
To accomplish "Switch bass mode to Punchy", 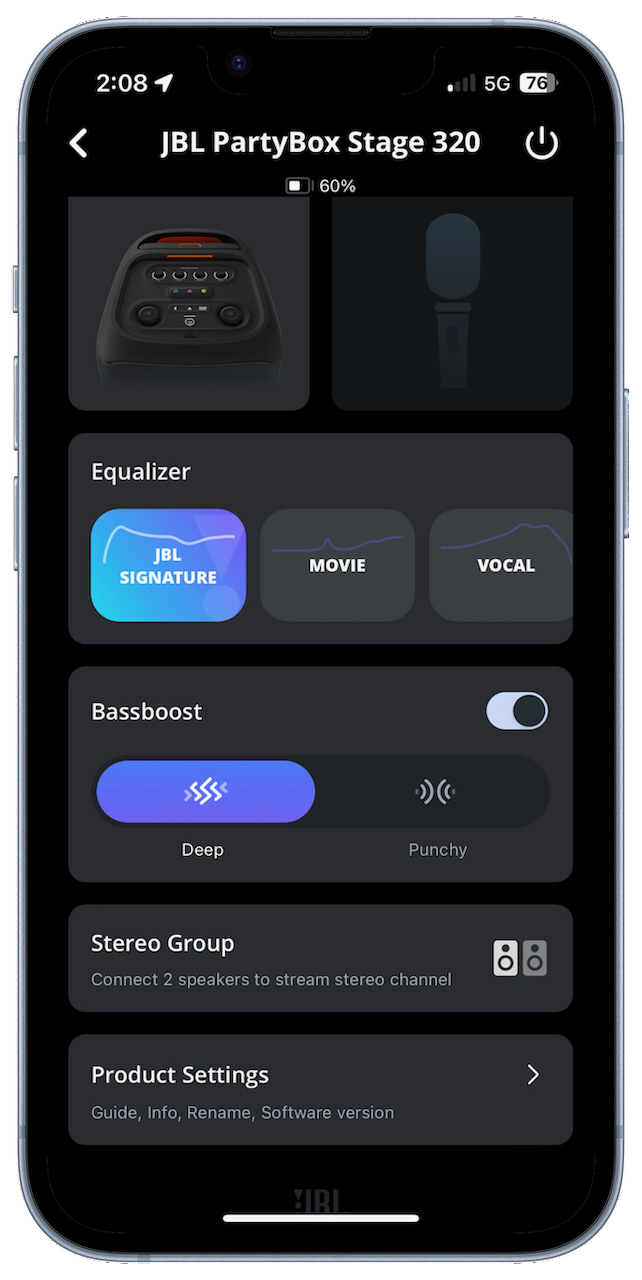I will click(x=436, y=792).
